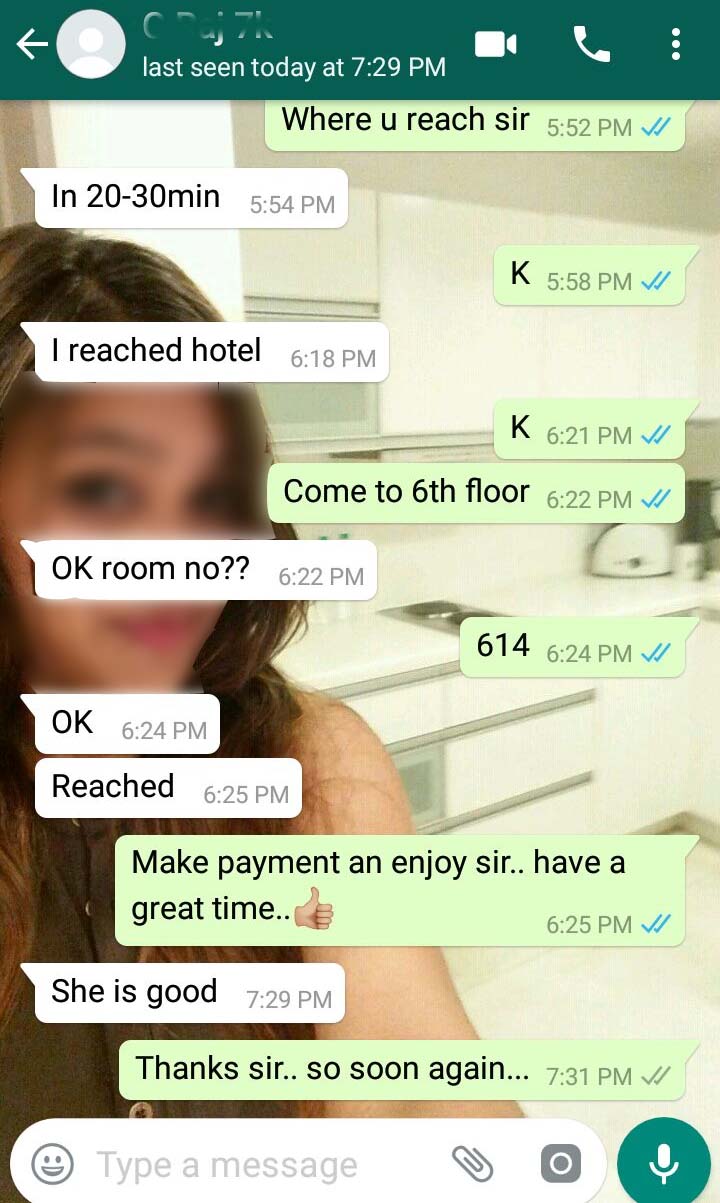Start a voice call

pyautogui.click(x=591, y=44)
